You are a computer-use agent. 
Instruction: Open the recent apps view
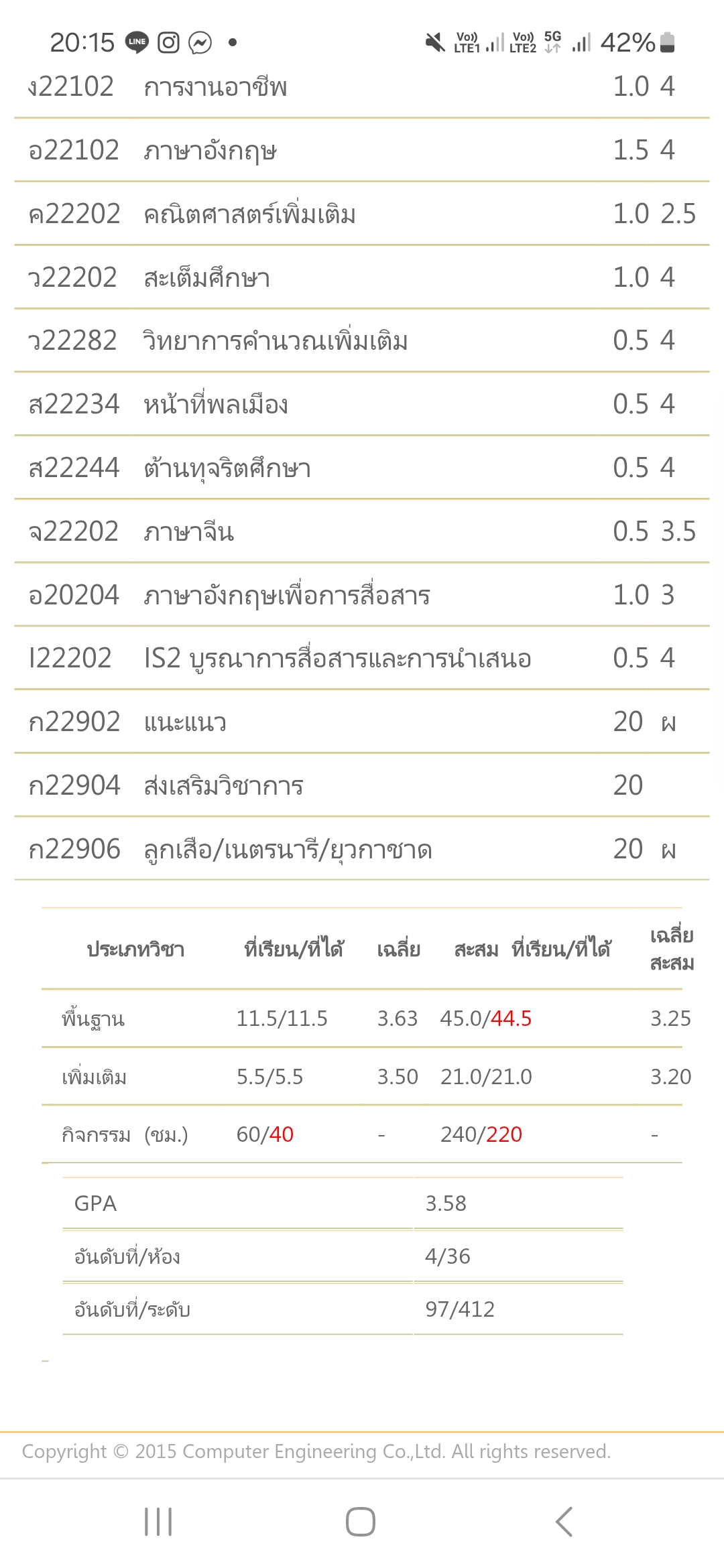click(x=158, y=1521)
